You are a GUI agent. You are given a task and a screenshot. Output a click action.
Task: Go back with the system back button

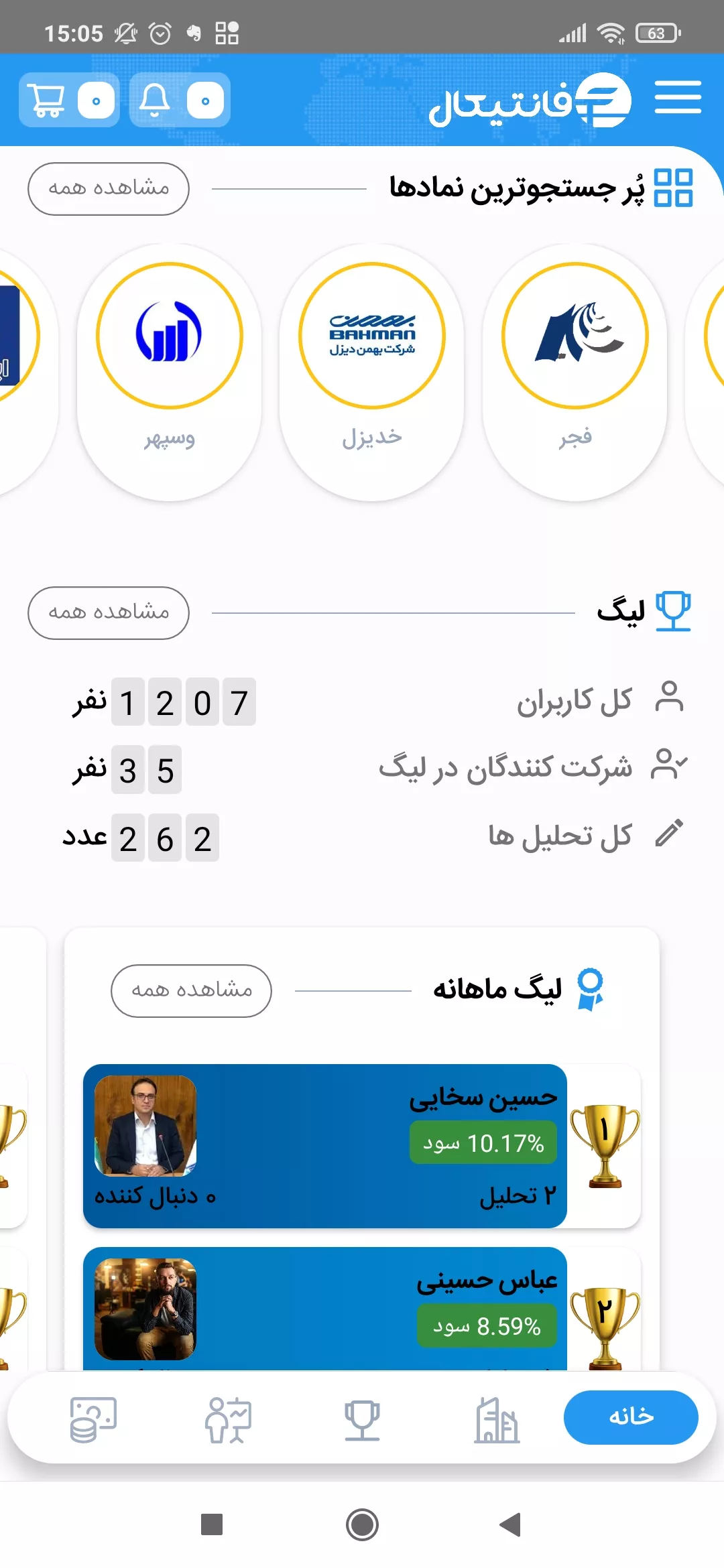pyautogui.click(x=511, y=1524)
